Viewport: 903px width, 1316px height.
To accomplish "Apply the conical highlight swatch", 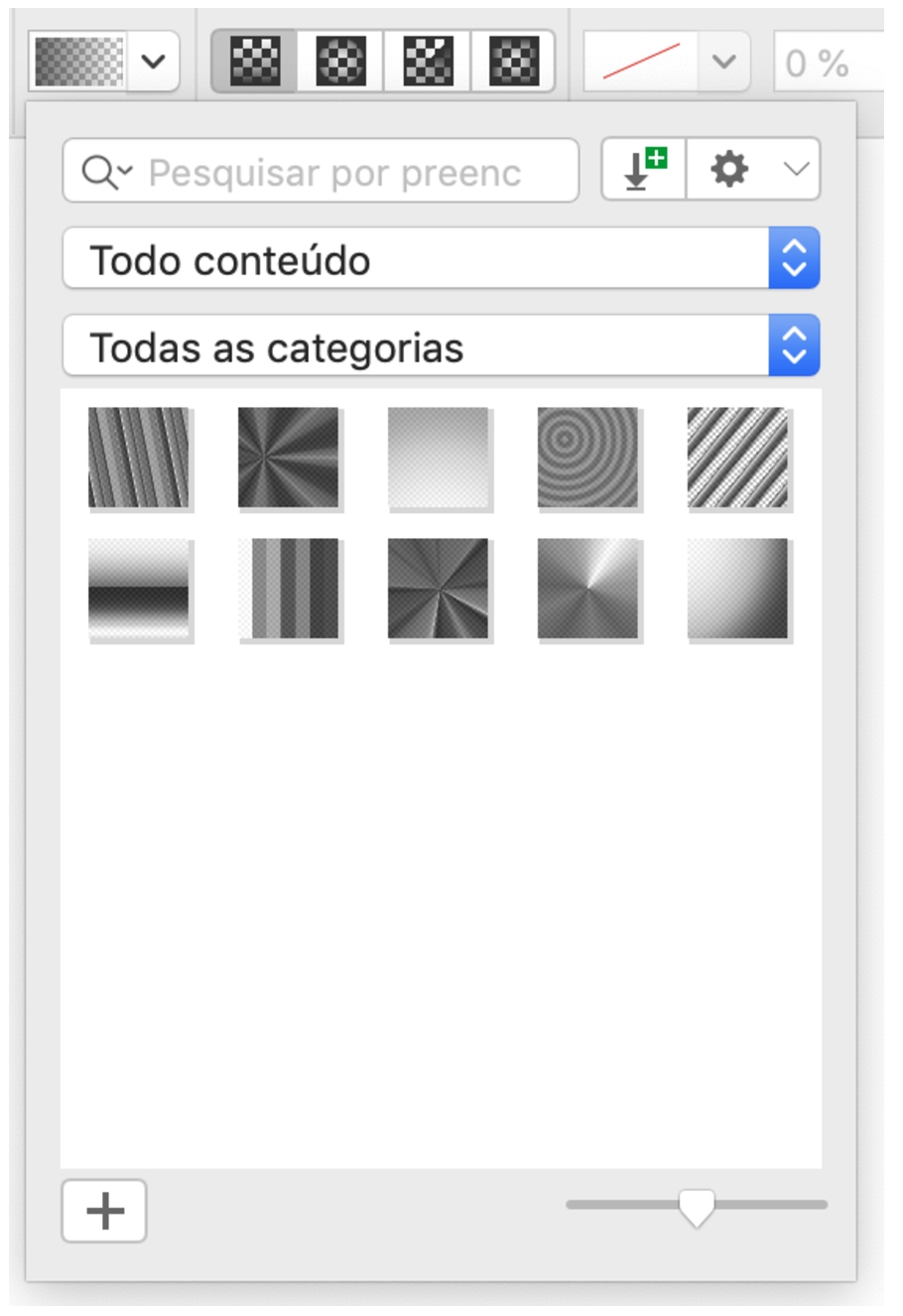I will coord(587,589).
